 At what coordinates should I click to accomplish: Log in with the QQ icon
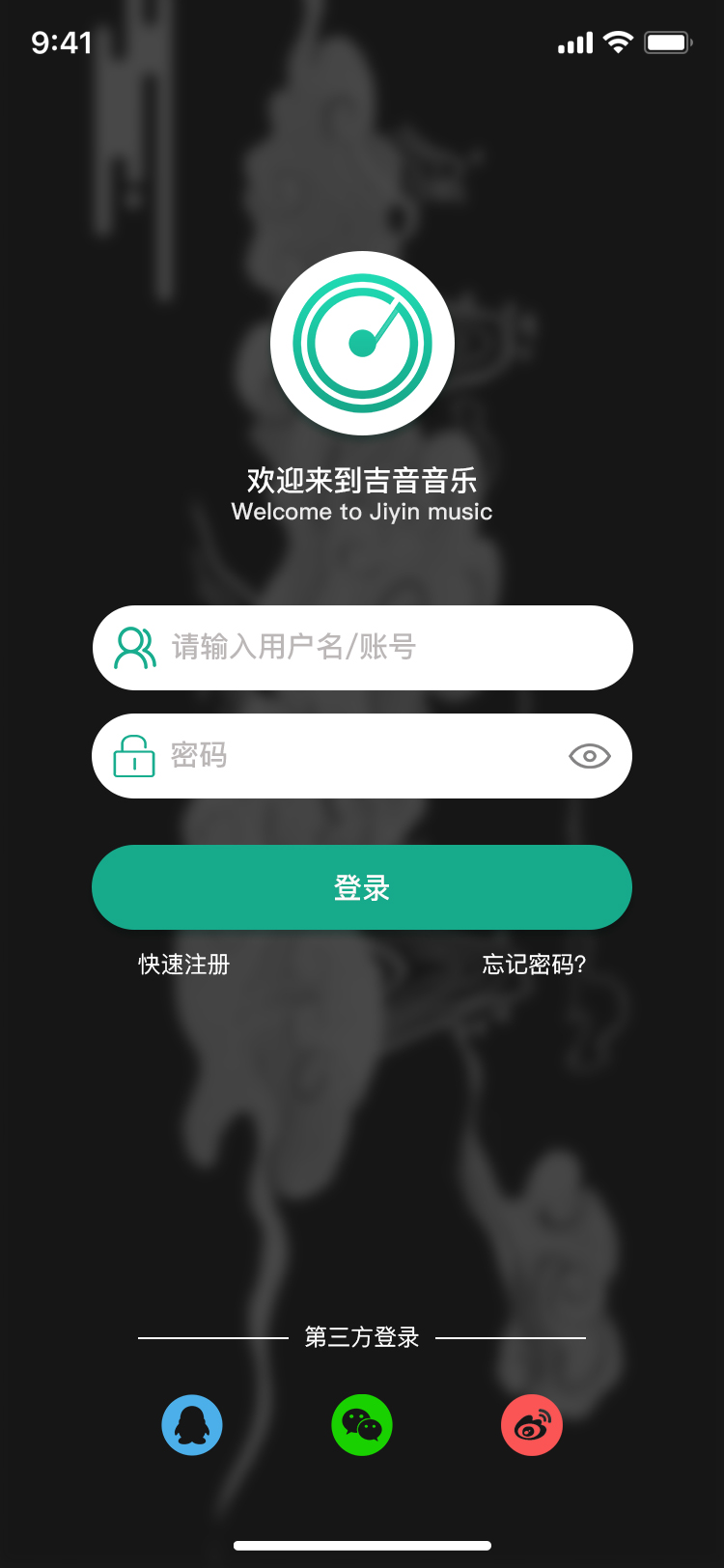[191, 1424]
